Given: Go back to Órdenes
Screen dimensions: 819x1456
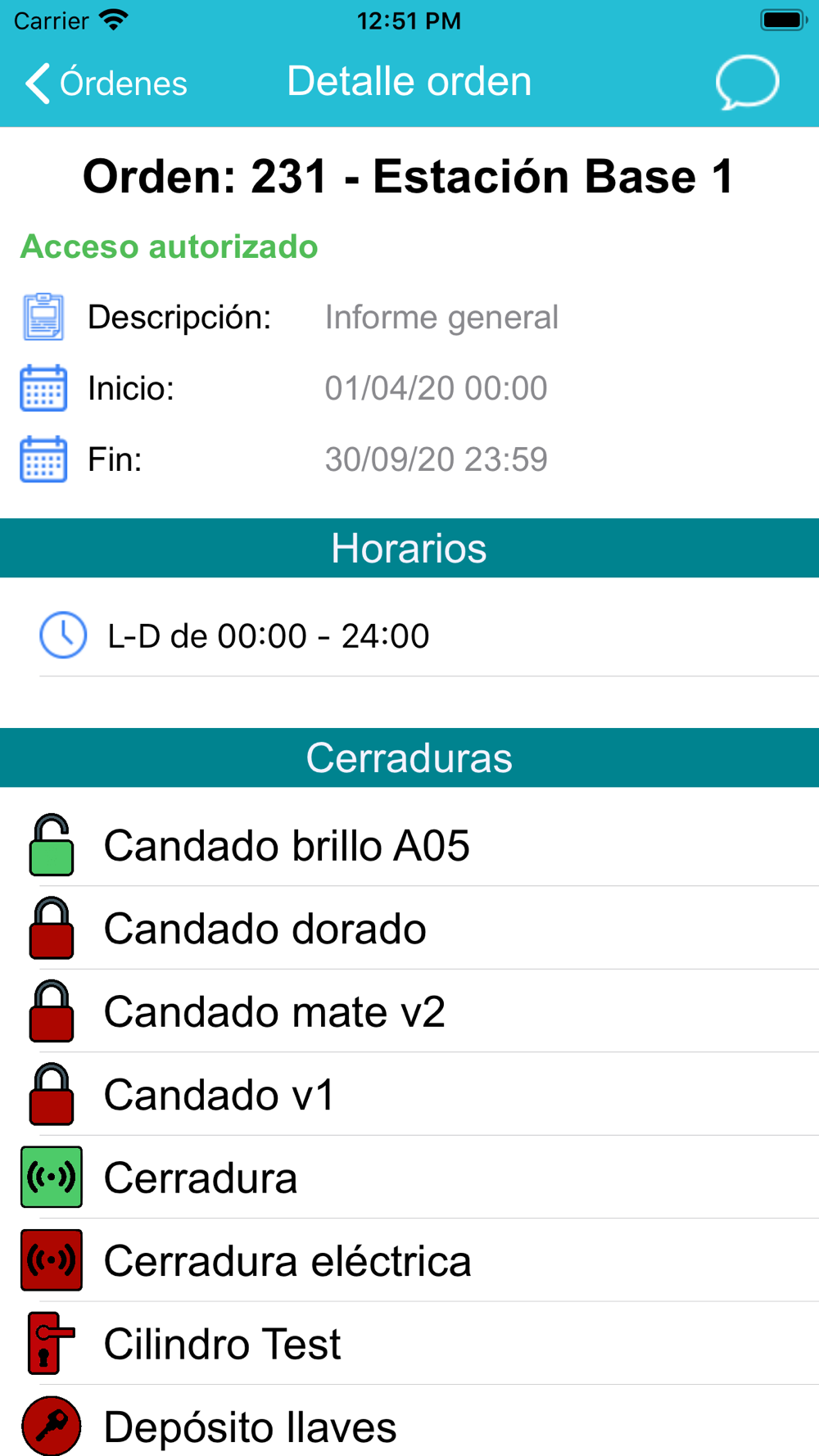Looking at the screenshot, I should [106, 83].
